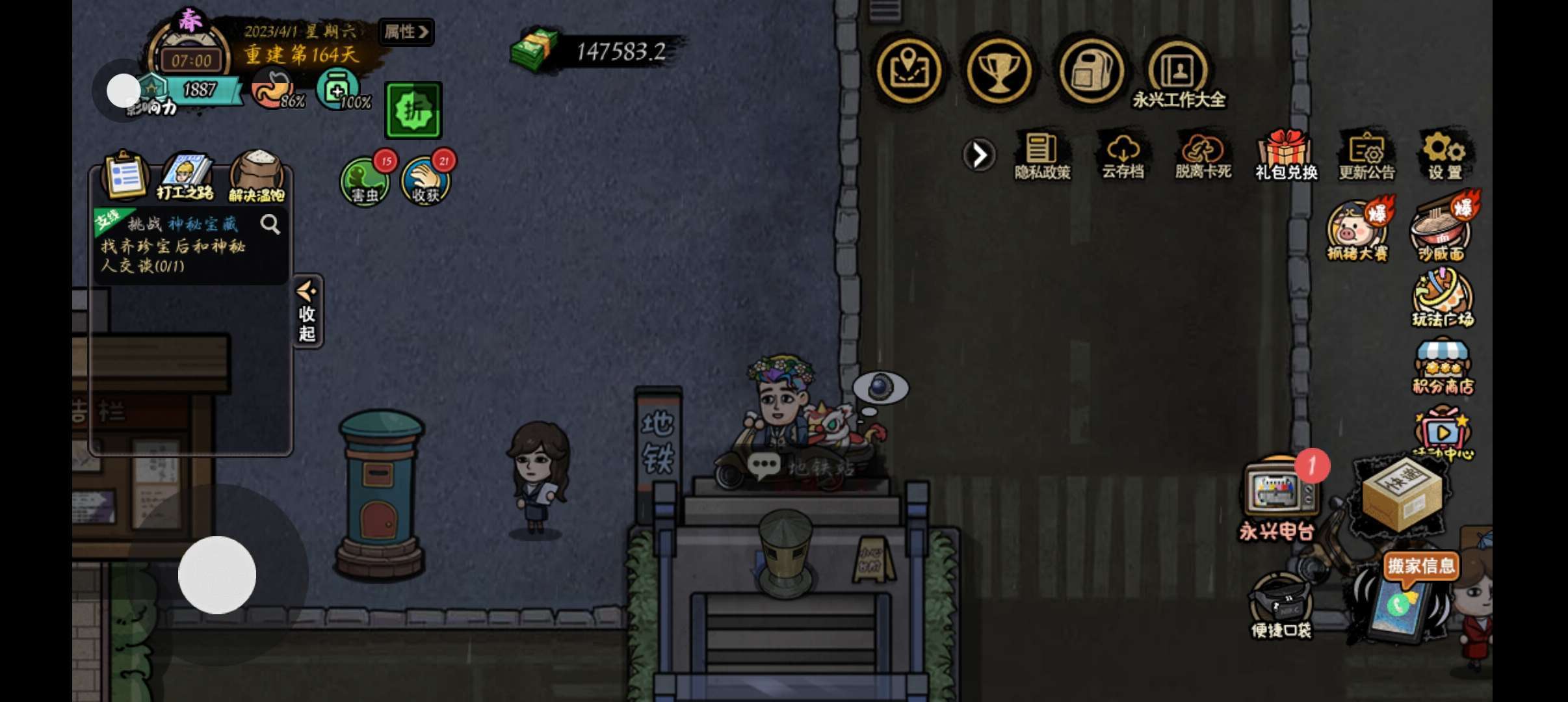
Task: Enter the 抓猪大赛 event
Action: point(1357,232)
